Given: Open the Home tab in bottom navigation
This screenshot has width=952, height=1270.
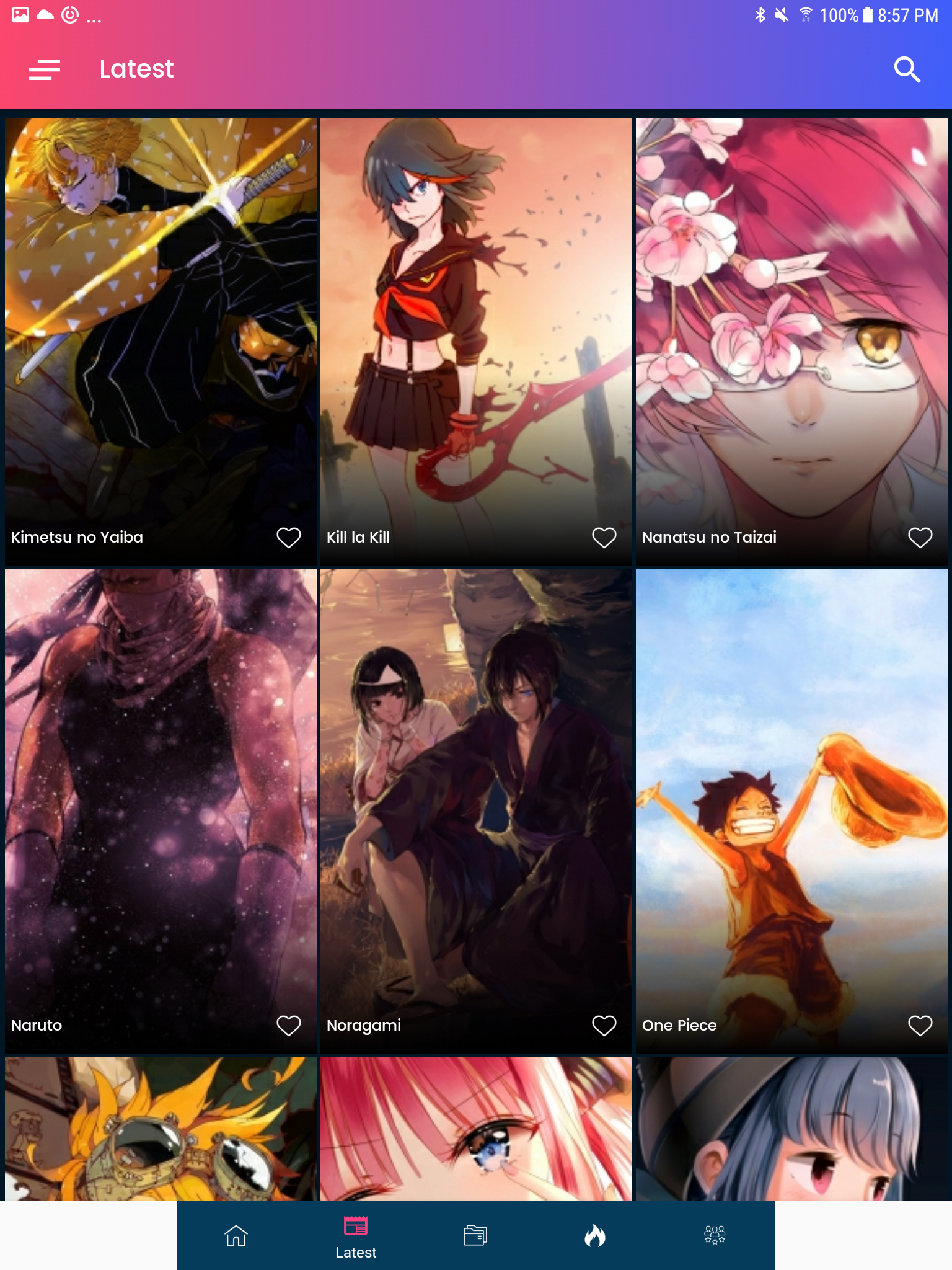Looking at the screenshot, I should click(x=236, y=1236).
